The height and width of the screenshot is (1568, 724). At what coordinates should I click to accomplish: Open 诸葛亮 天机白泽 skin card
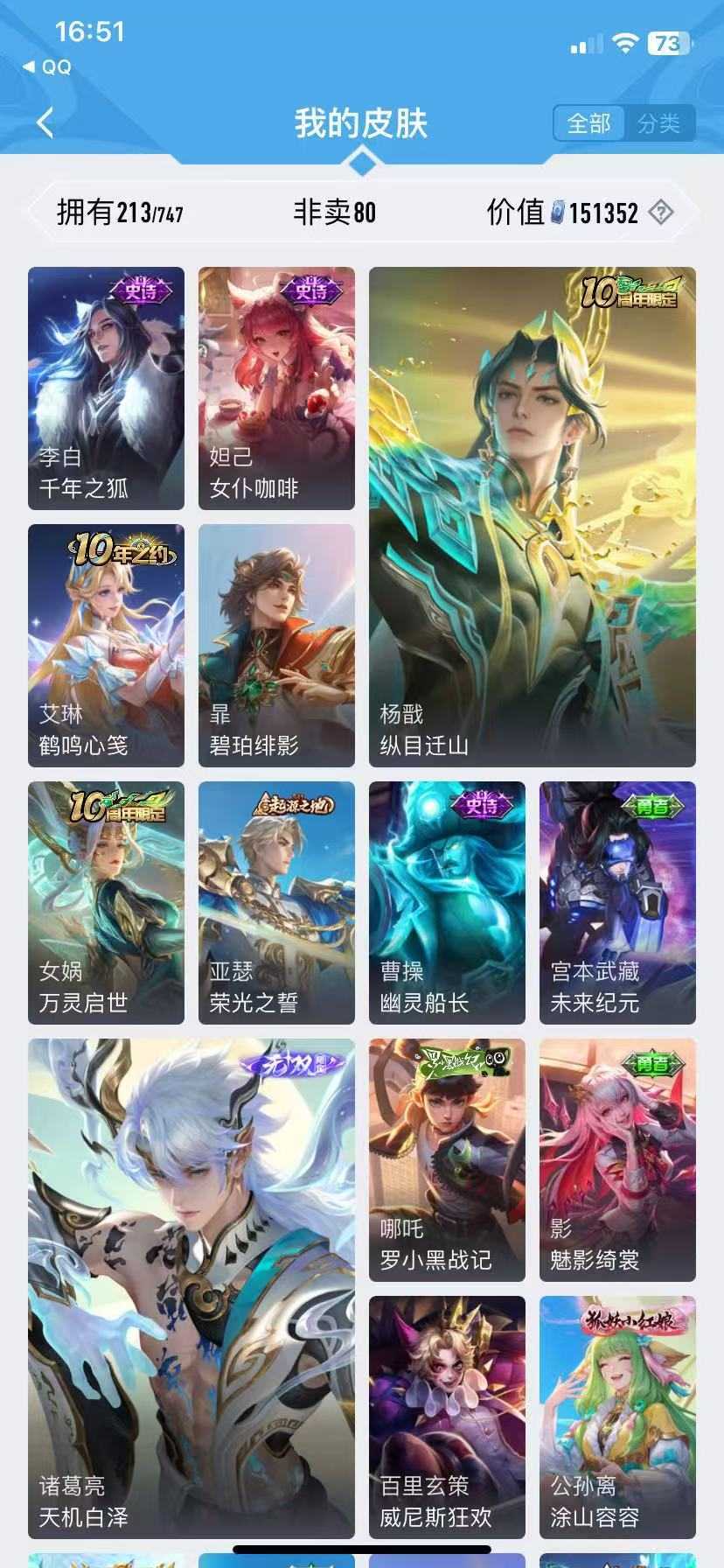coord(191,1288)
